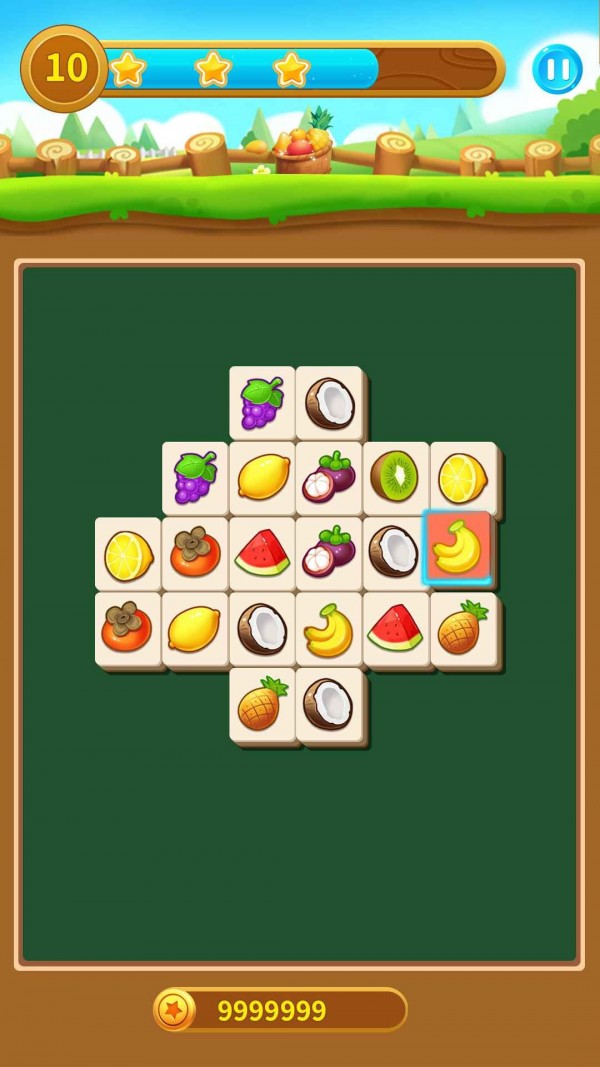Match the unselected banana tile
This screenshot has height=1067, width=600.
[328, 630]
